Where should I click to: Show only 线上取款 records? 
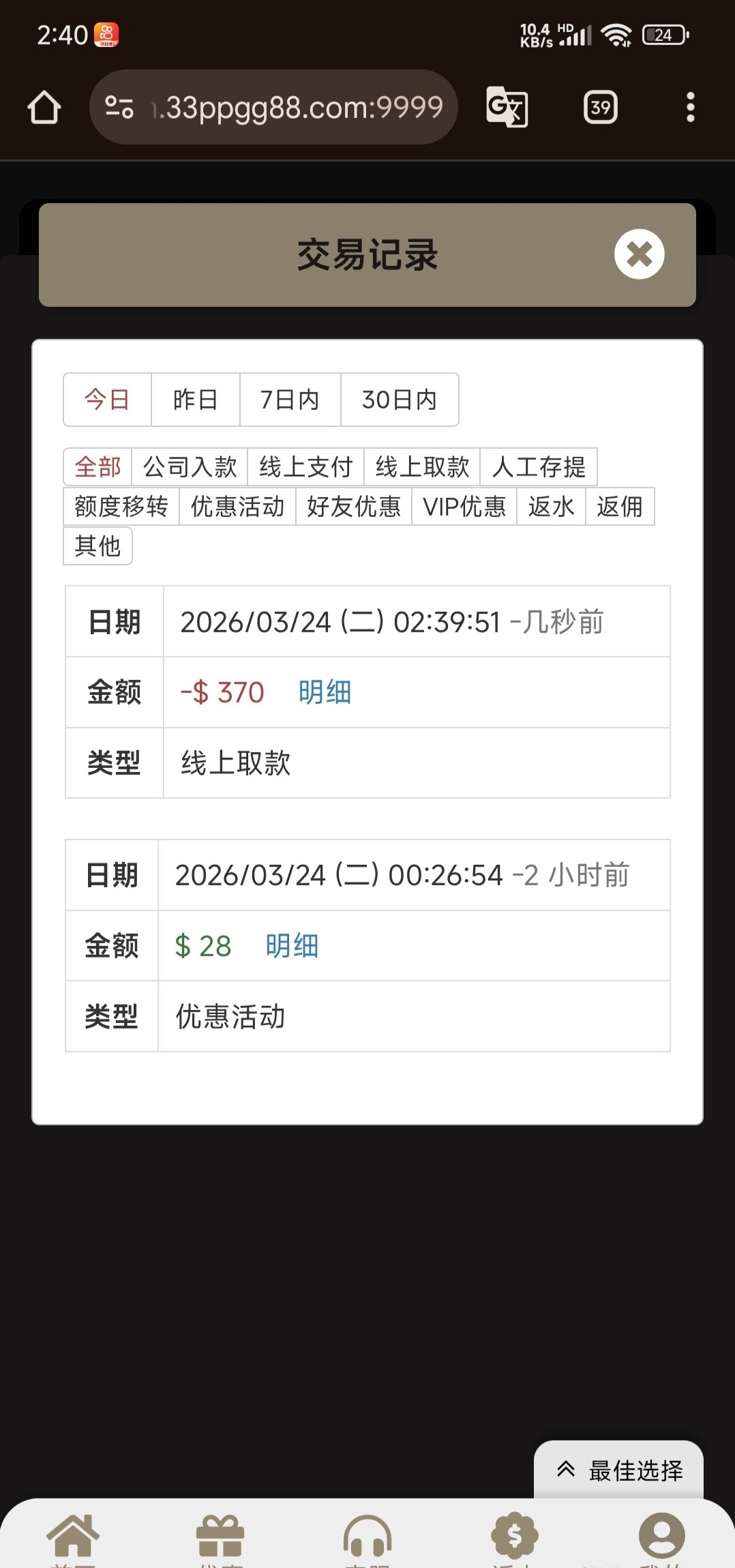coord(422,467)
